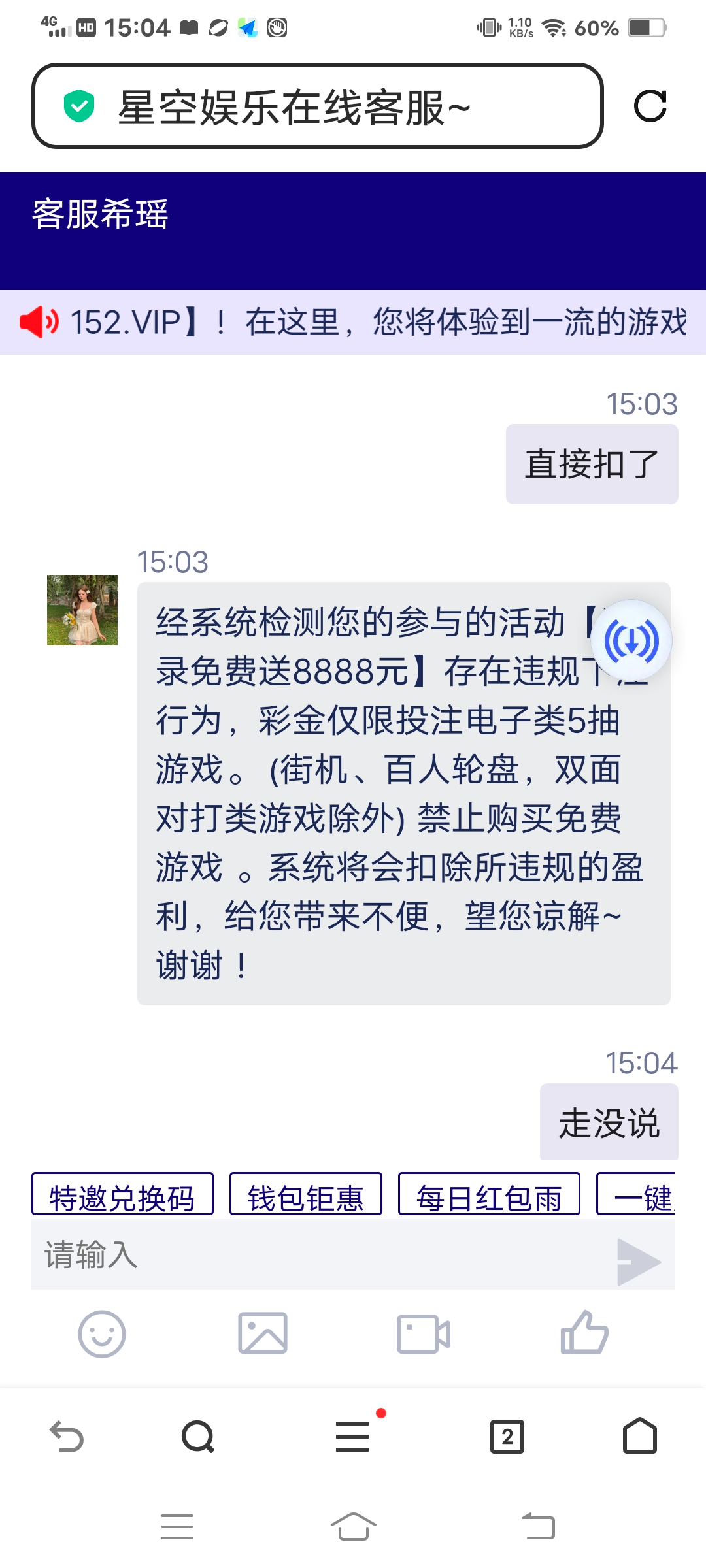Go to the browser home page
Screen dimensions: 706x1568
coord(639,1437)
